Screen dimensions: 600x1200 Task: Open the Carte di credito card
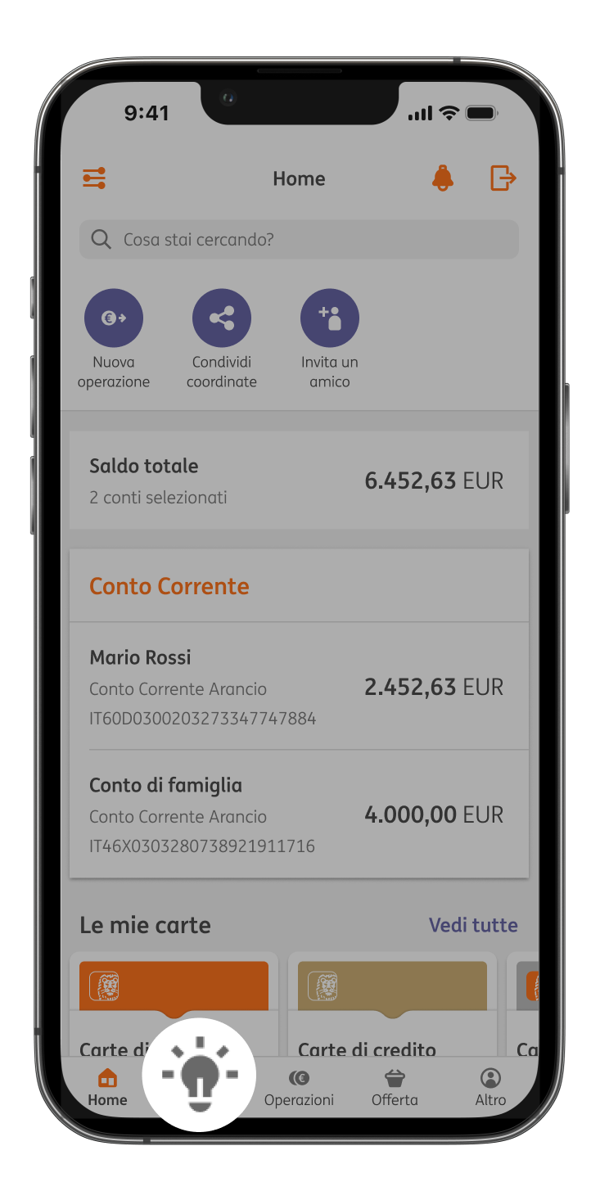click(392, 1005)
